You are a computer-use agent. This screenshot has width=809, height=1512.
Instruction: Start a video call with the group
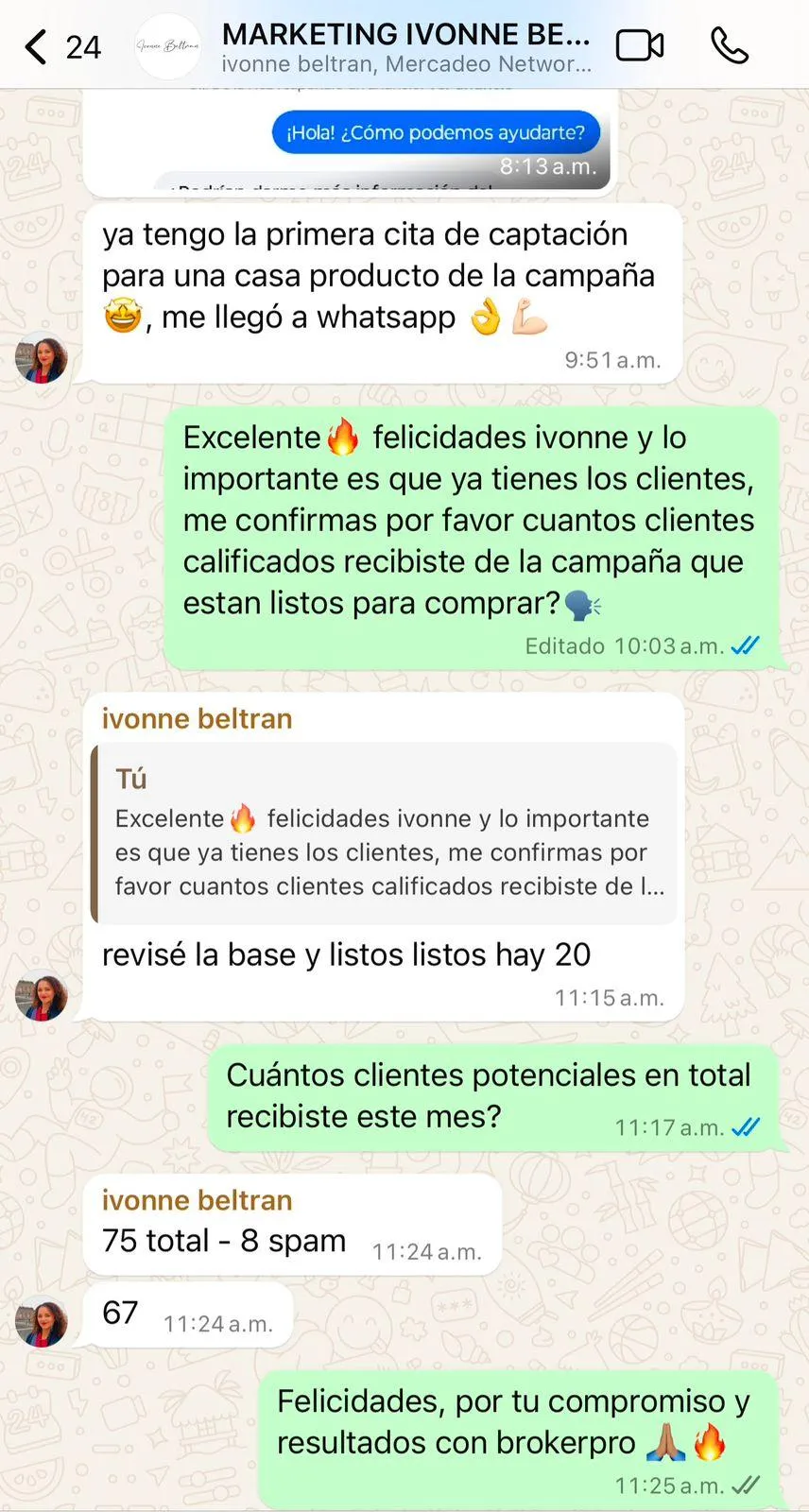[x=640, y=45]
